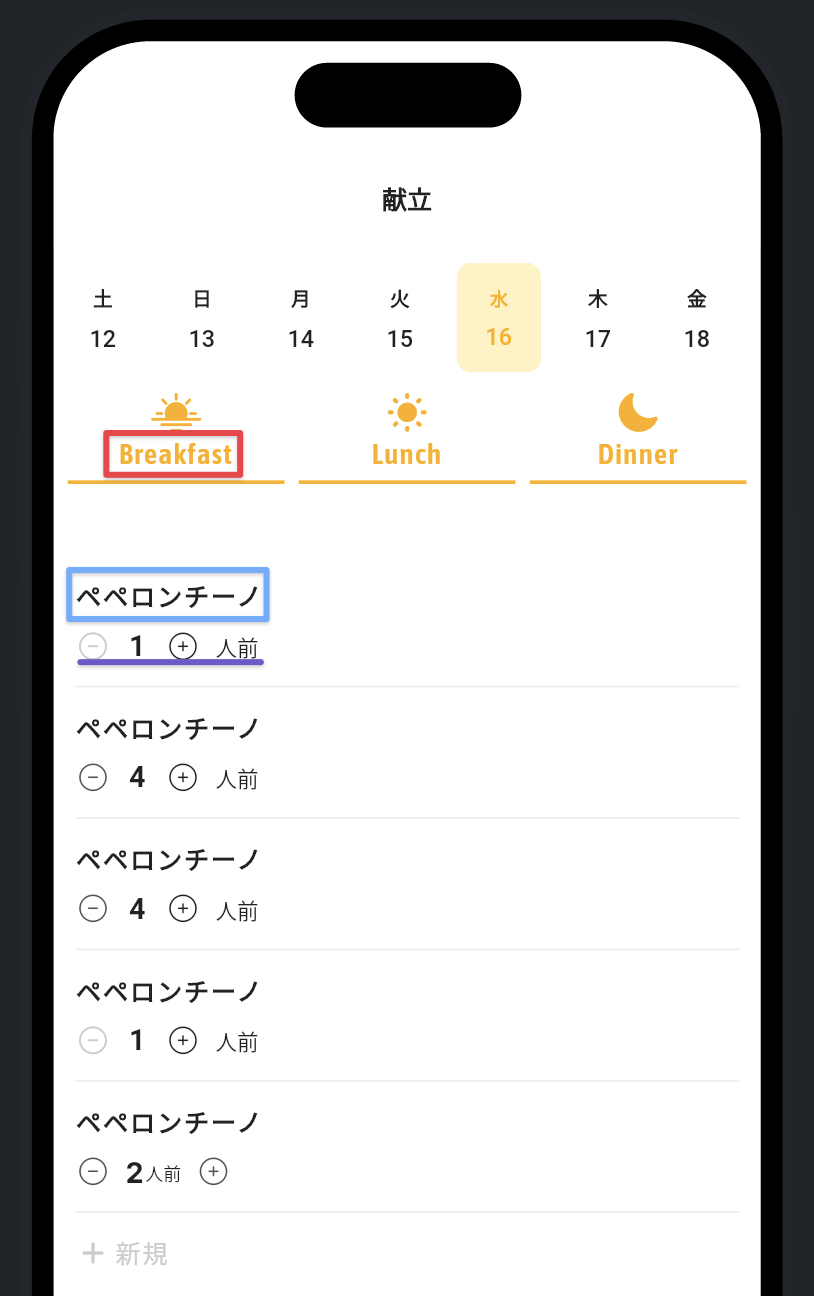Decrease servings on the 2人前 dish
Viewport: 814px width, 1296px height.
pos(93,1171)
